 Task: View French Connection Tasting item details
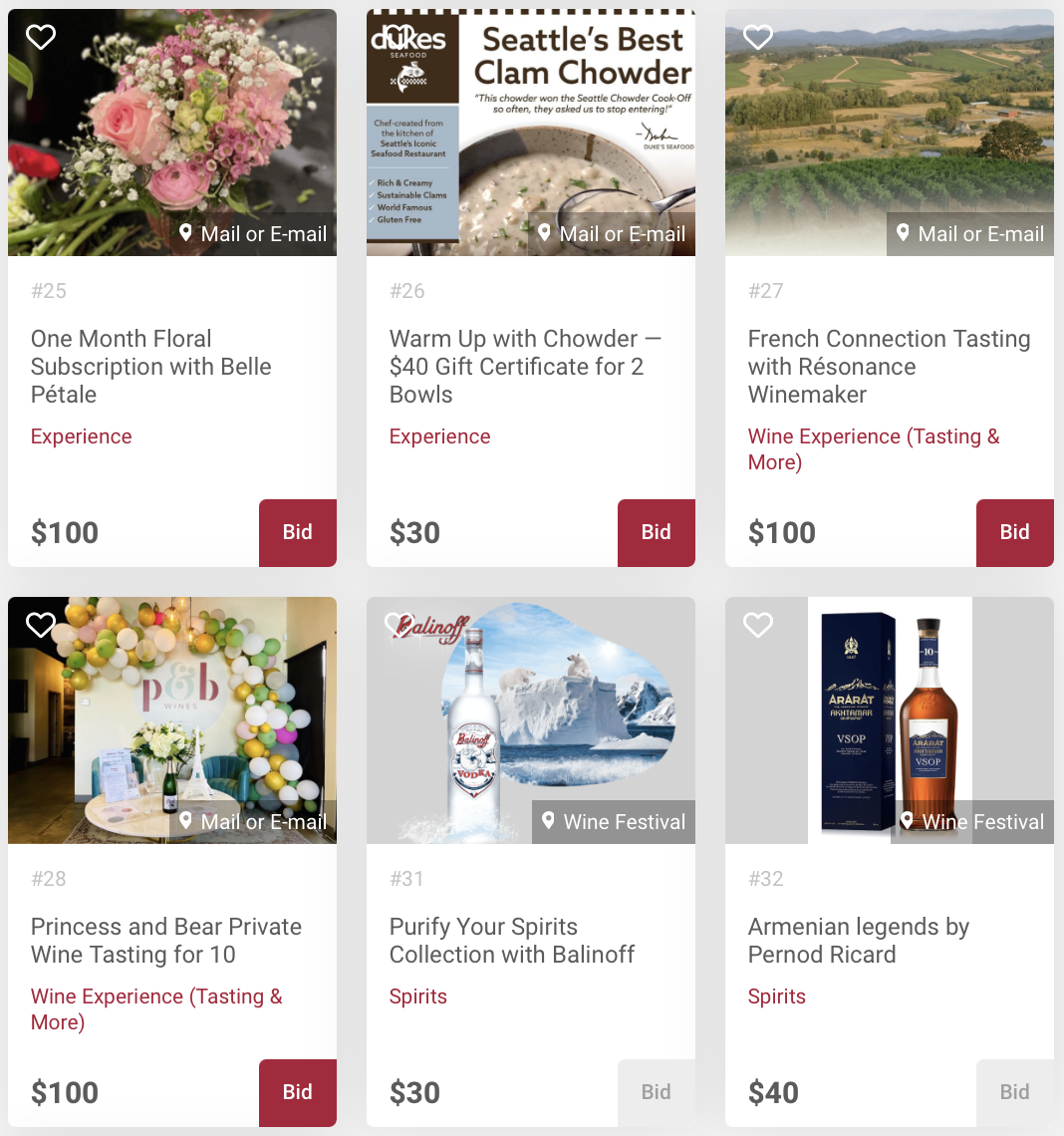(x=888, y=366)
